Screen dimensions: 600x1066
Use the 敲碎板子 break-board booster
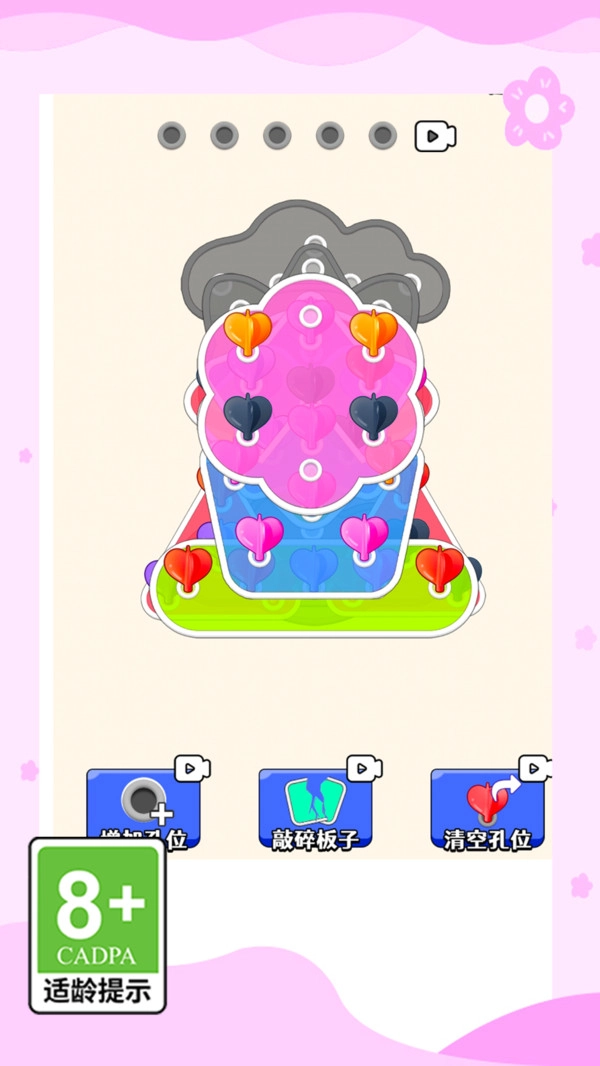[x=315, y=810]
